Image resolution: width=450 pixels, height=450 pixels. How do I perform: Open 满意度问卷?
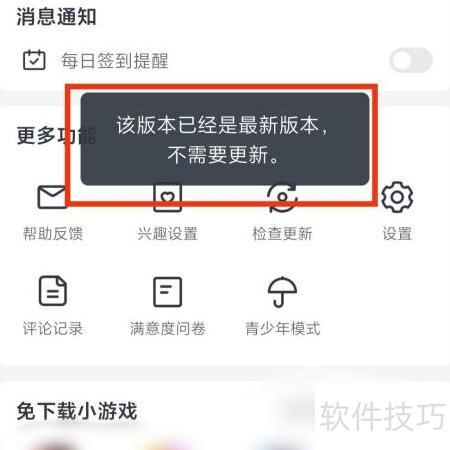tap(168, 306)
